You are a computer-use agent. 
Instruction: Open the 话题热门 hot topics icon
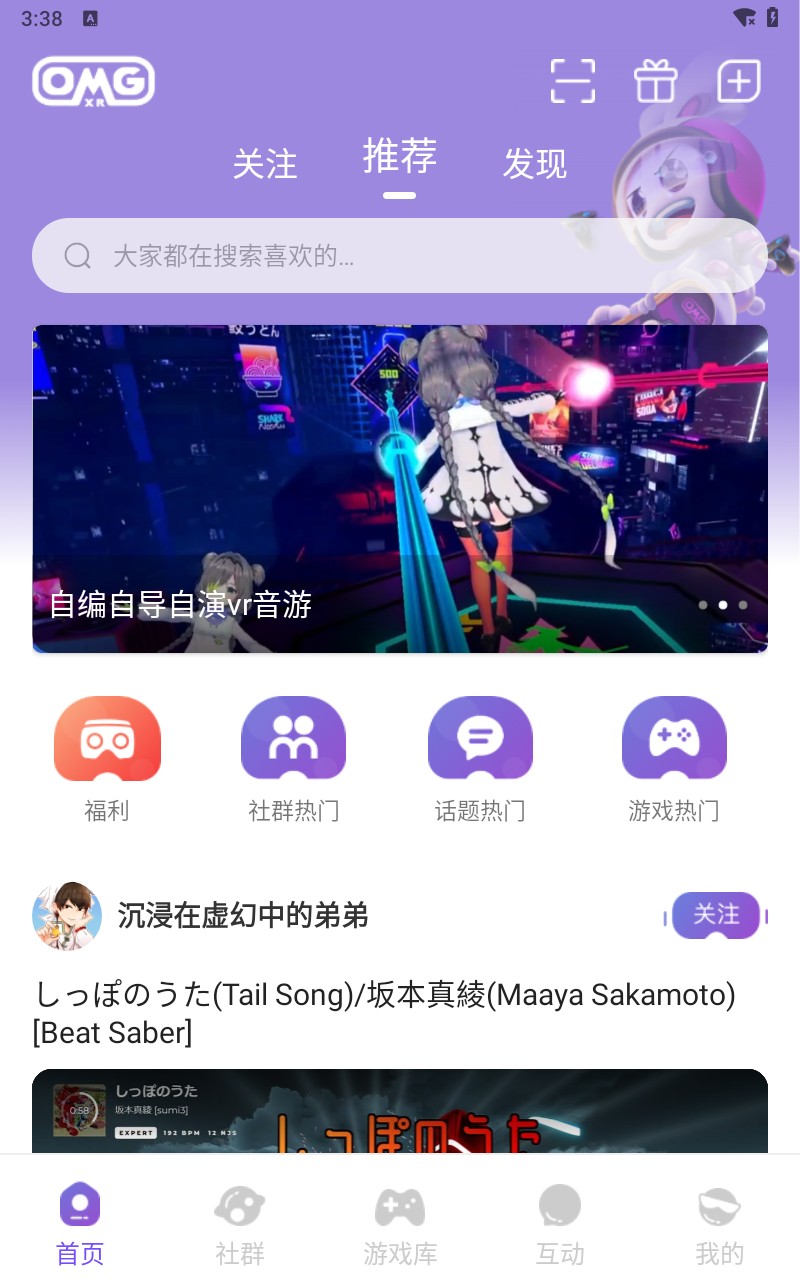(x=480, y=738)
